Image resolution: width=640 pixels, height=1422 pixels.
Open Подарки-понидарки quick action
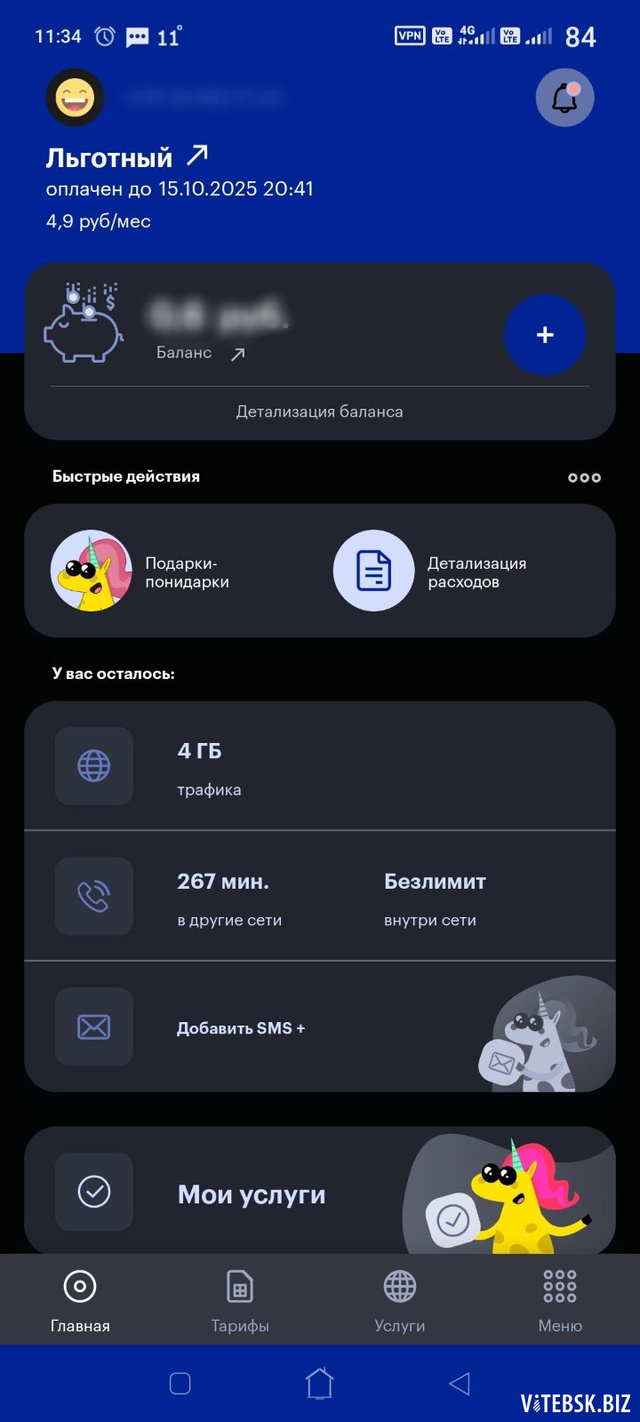click(x=140, y=571)
